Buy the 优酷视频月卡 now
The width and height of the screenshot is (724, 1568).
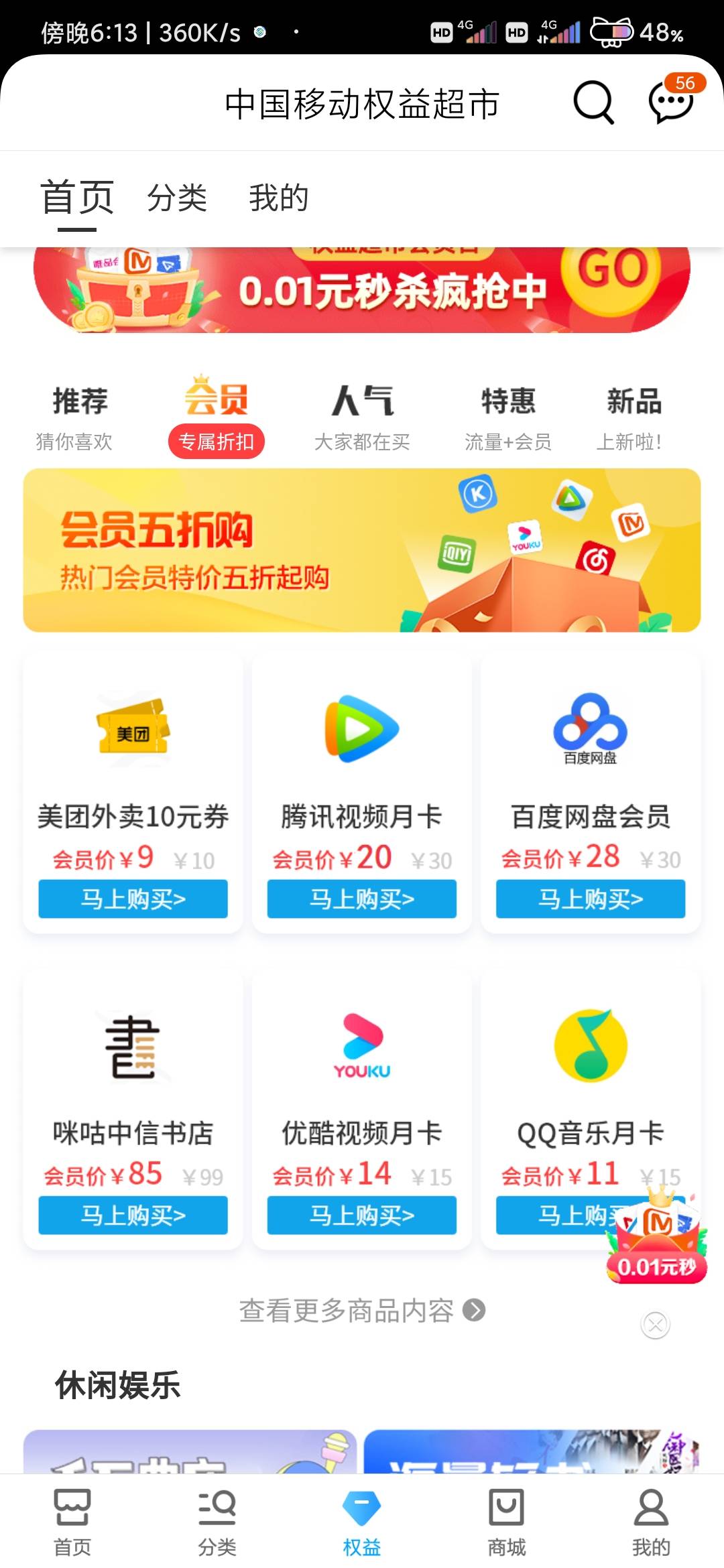pos(362,1215)
